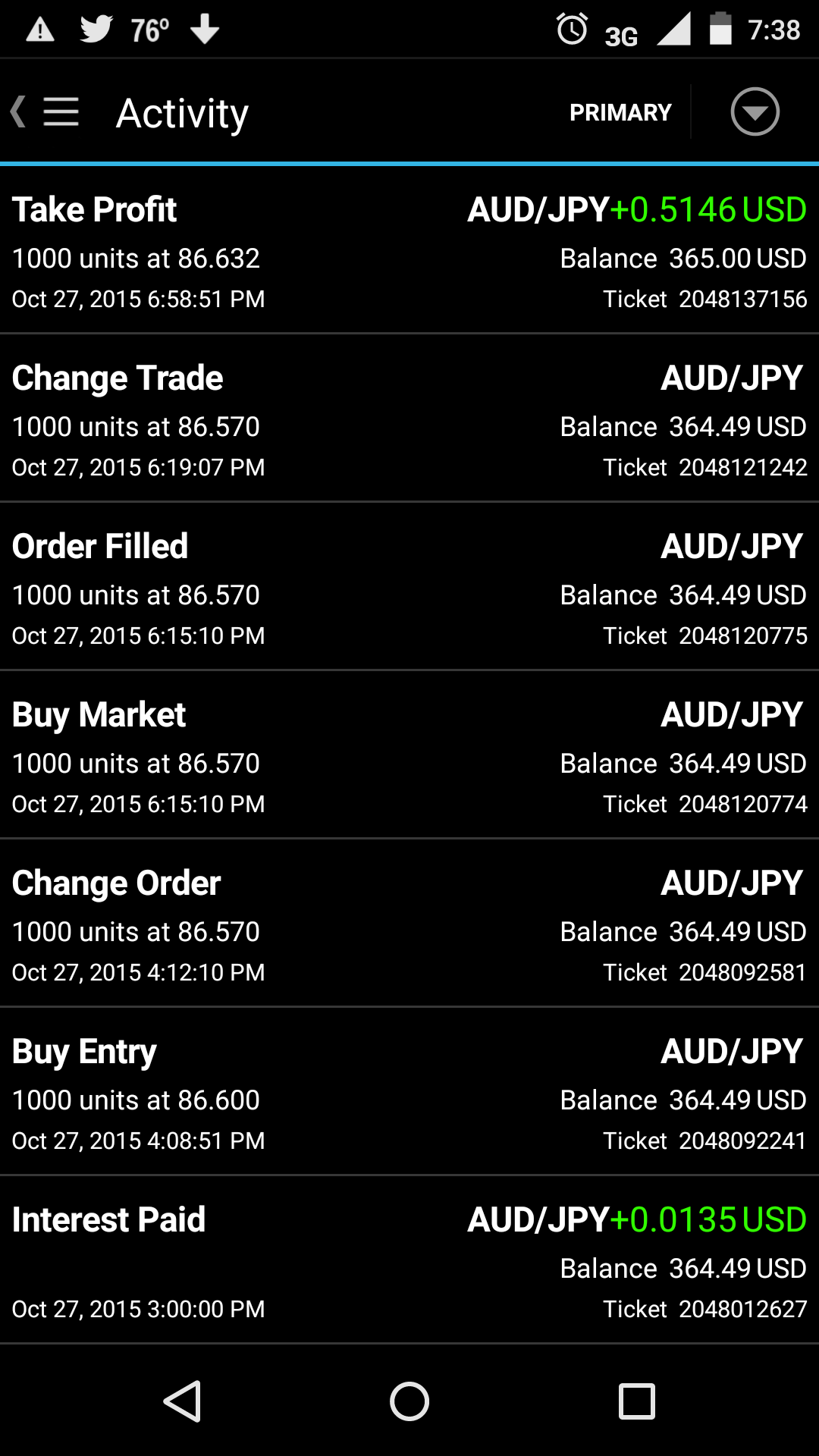Expand the circled dropdown arrow

point(755,112)
